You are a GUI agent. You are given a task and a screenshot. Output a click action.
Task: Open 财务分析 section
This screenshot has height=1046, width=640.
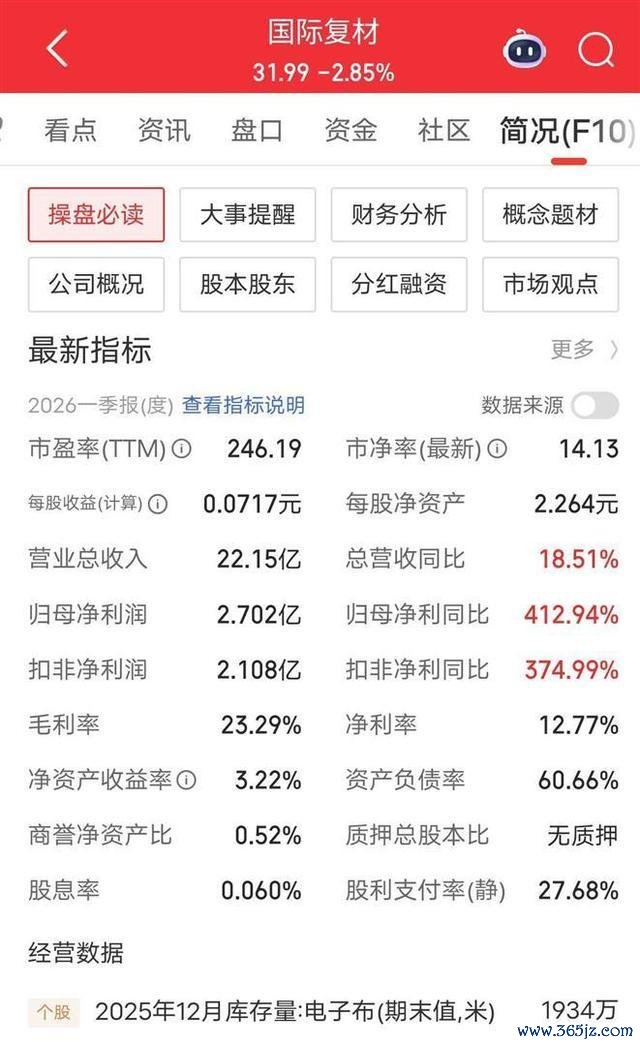coord(399,215)
